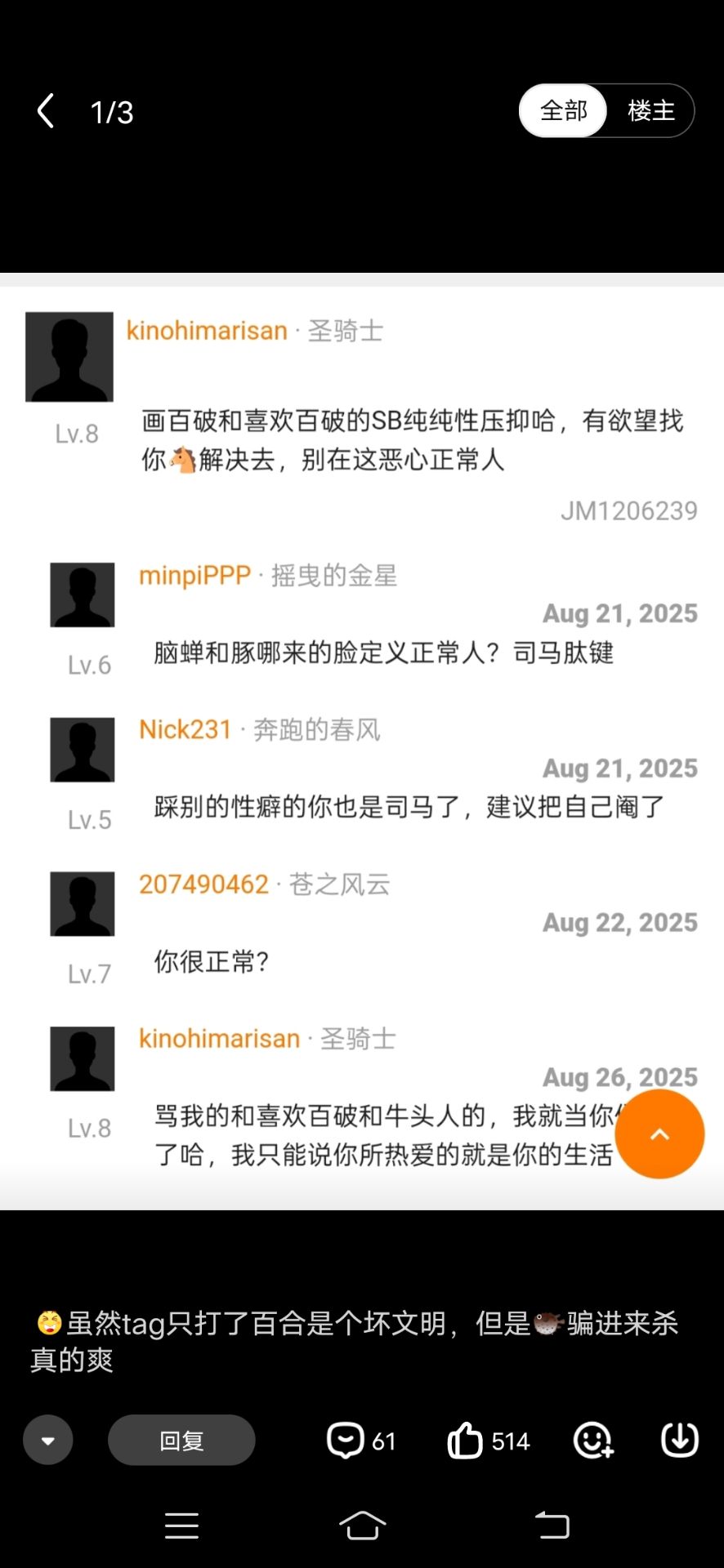Open the dropdown arrow beside 回复
724x1568 pixels.
click(x=48, y=1440)
